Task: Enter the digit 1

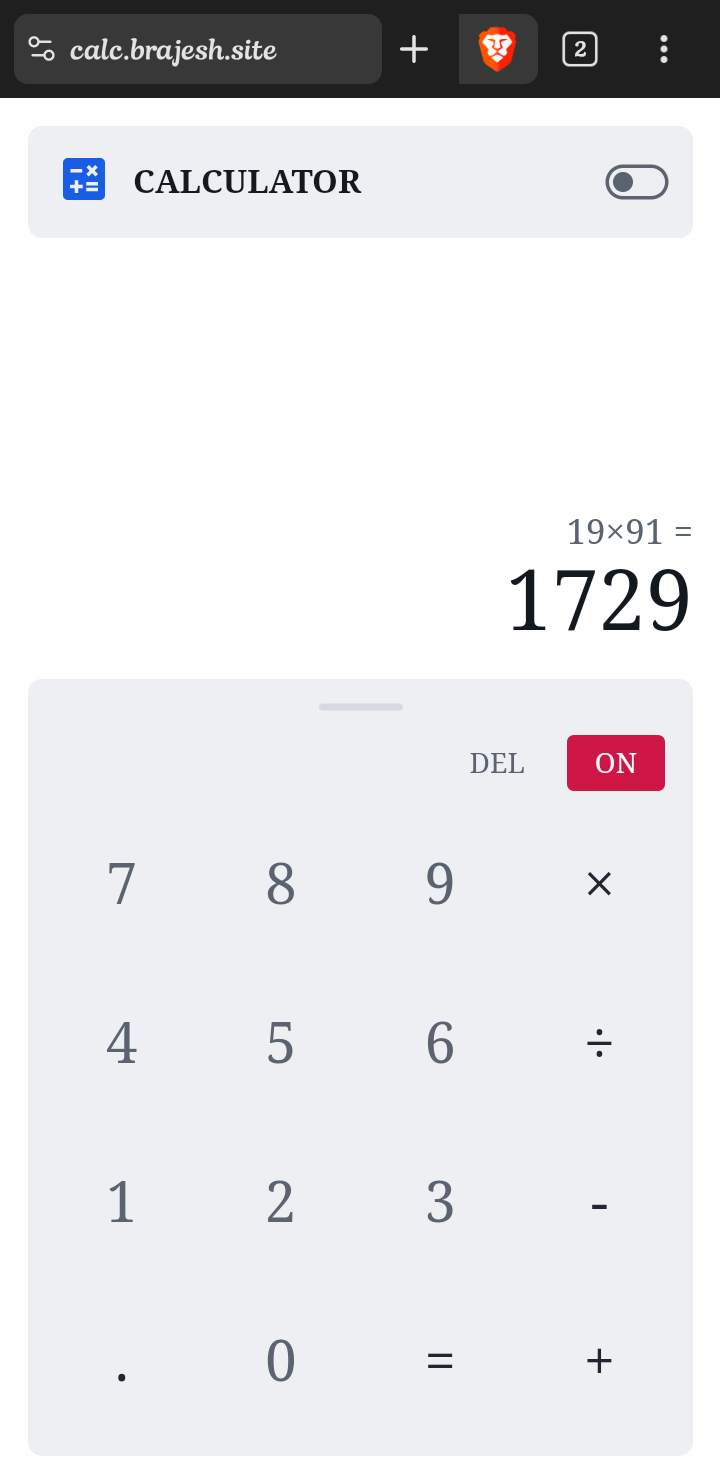Action: 121,1202
